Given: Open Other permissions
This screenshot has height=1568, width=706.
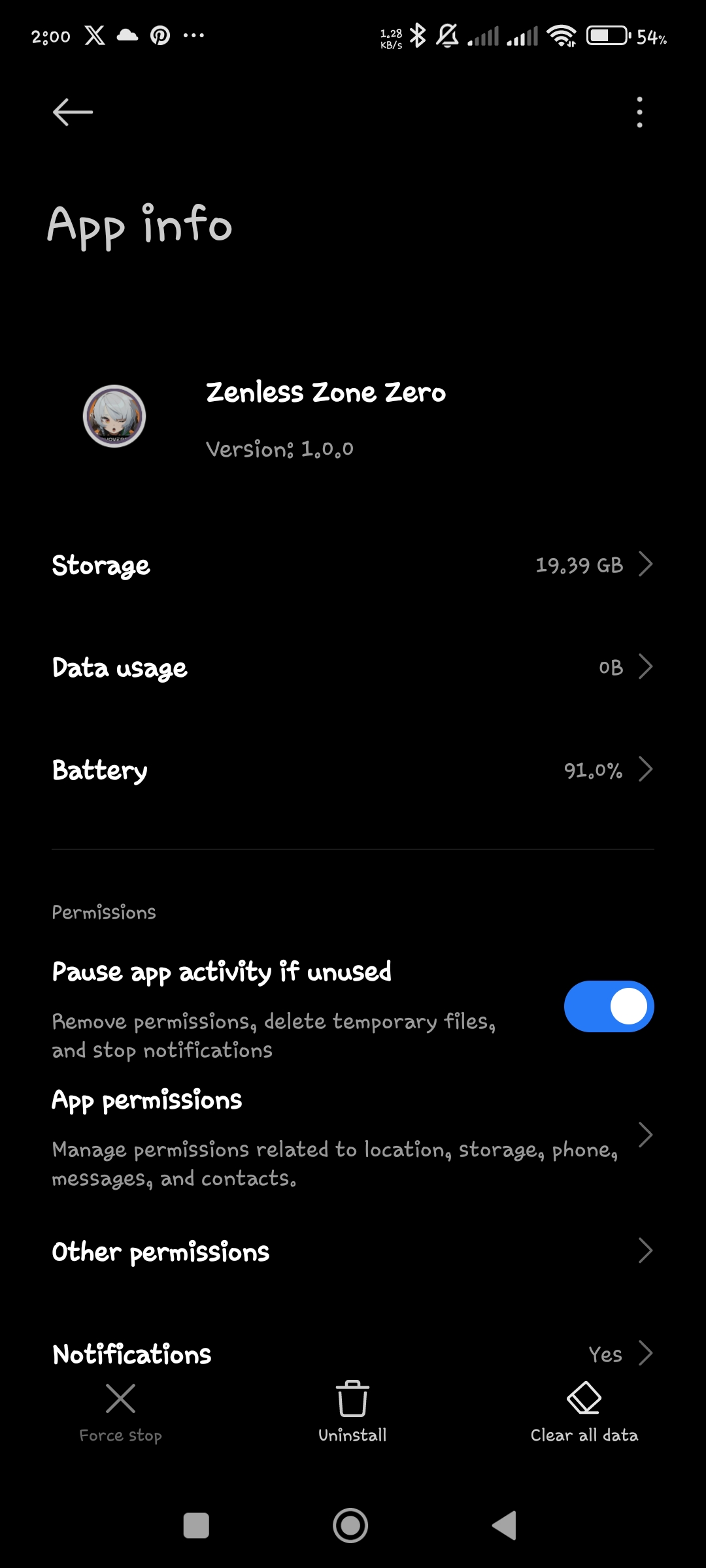Looking at the screenshot, I should pyautogui.click(x=353, y=1251).
